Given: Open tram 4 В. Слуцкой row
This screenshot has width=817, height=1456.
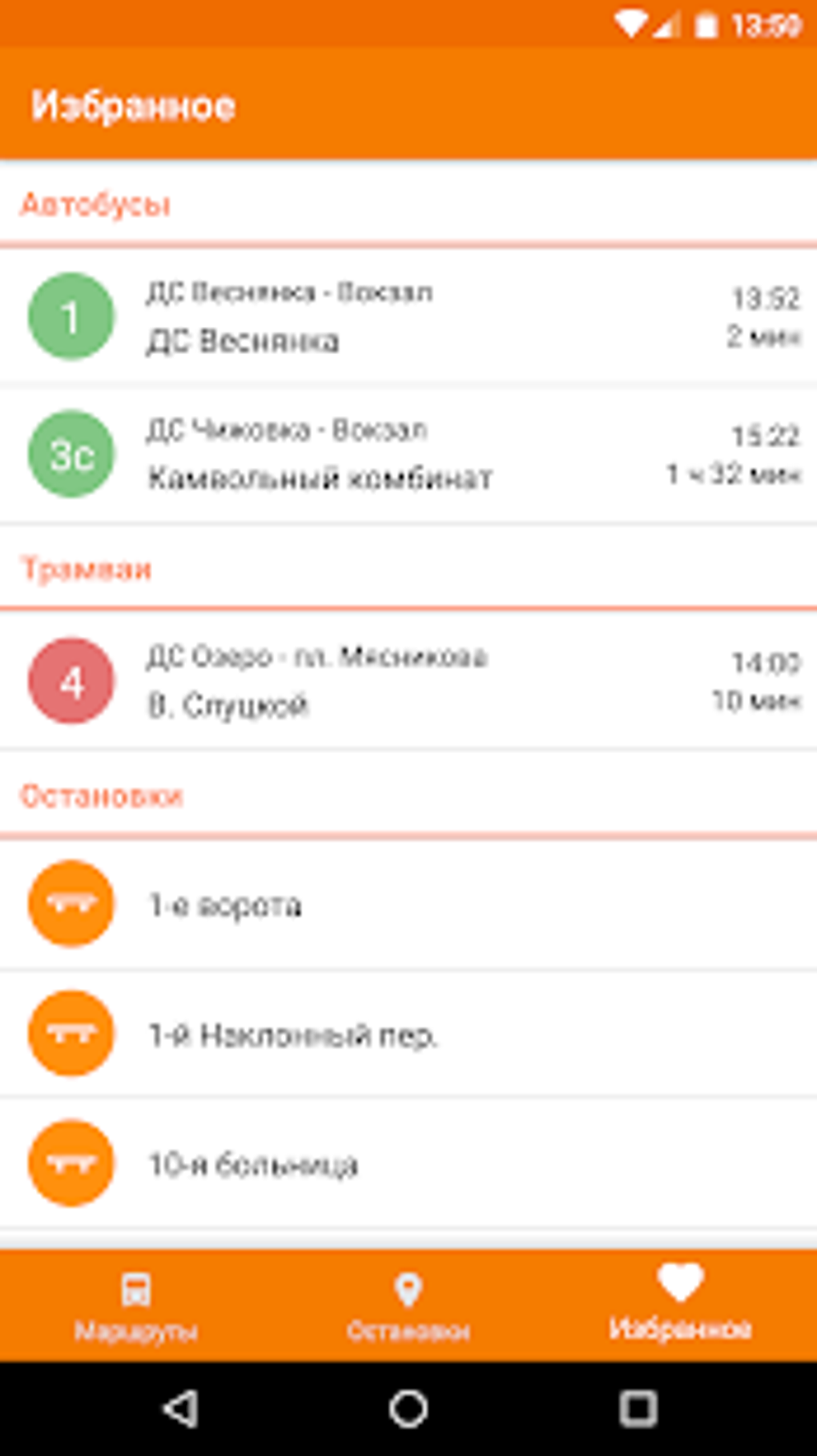Looking at the screenshot, I should click(408, 681).
